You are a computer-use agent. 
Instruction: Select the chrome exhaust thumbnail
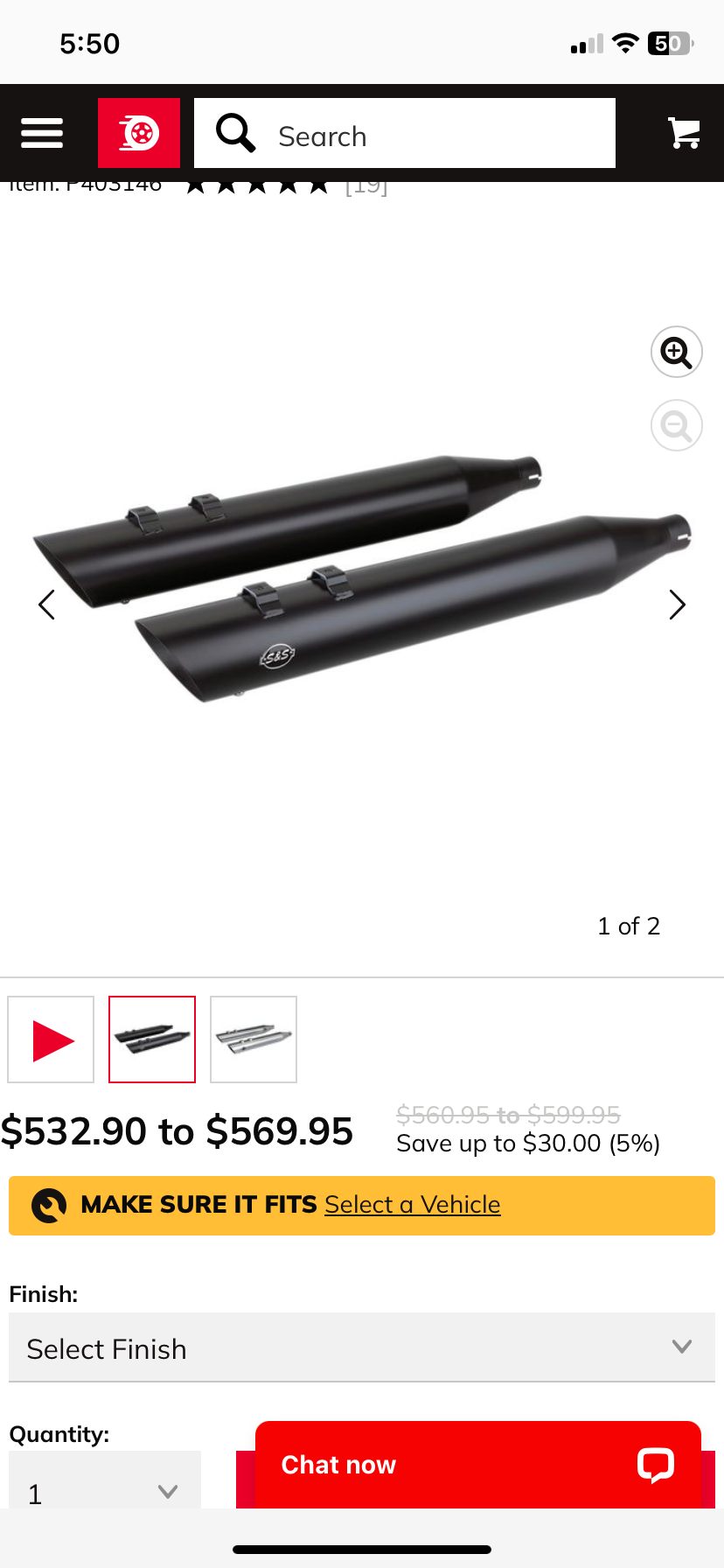[x=254, y=1039]
